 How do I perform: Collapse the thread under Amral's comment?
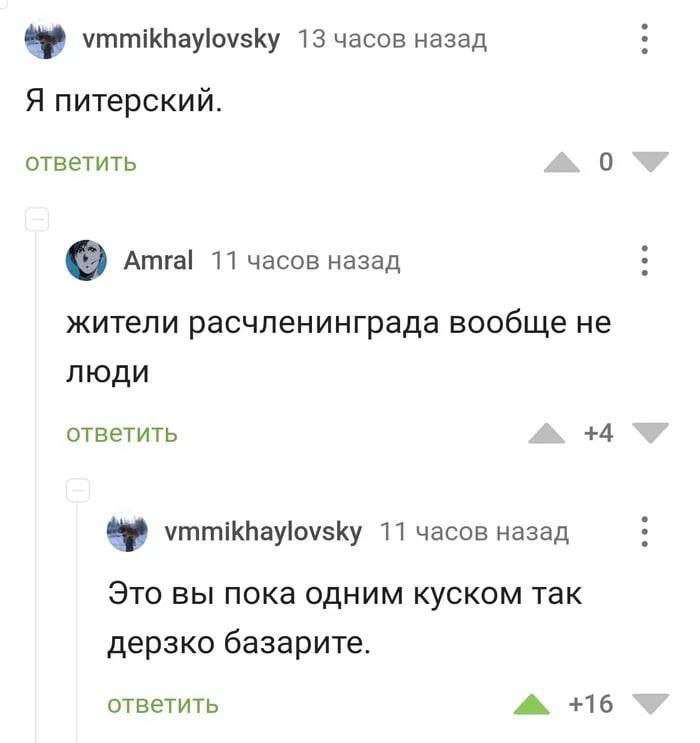point(78,490)
